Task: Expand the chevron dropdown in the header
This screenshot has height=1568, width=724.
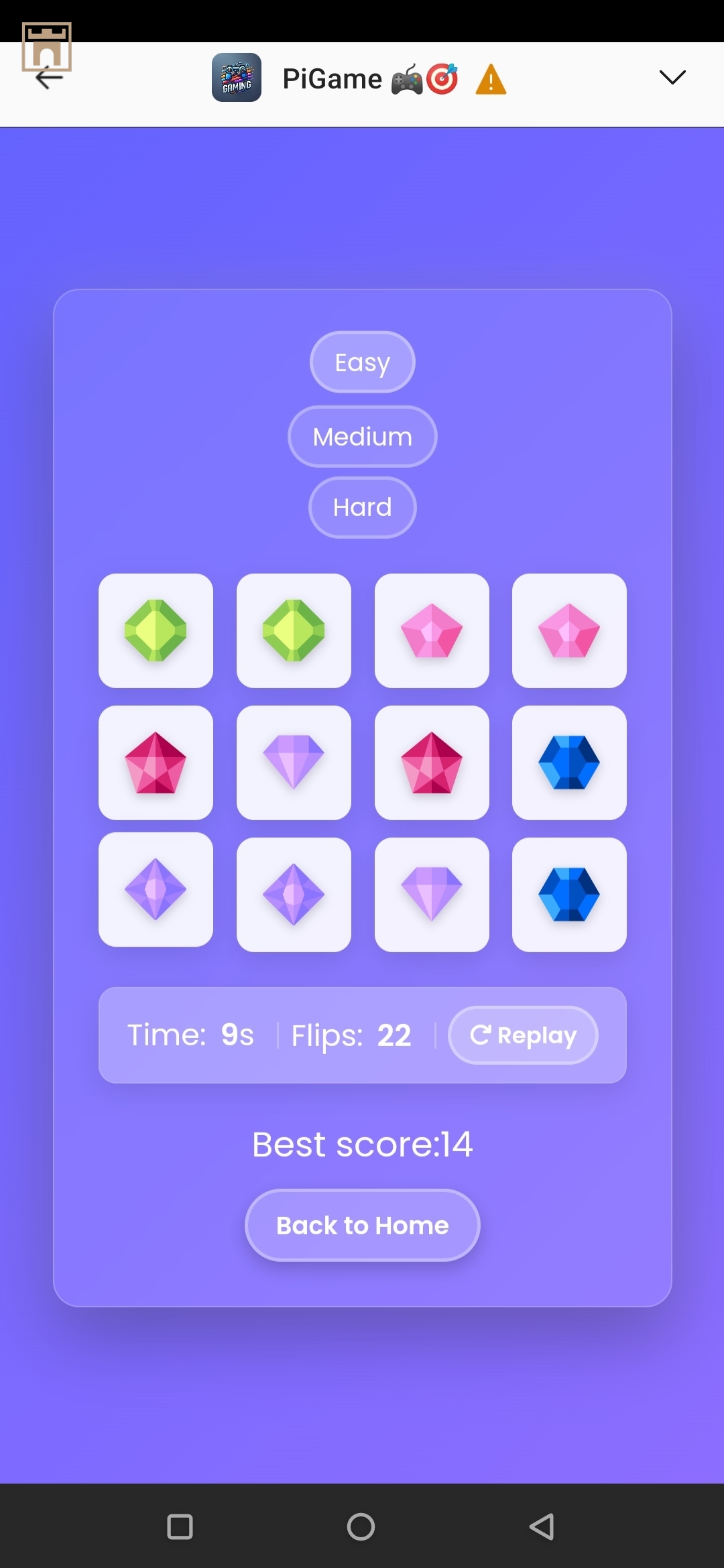Action: click(672, 78)
